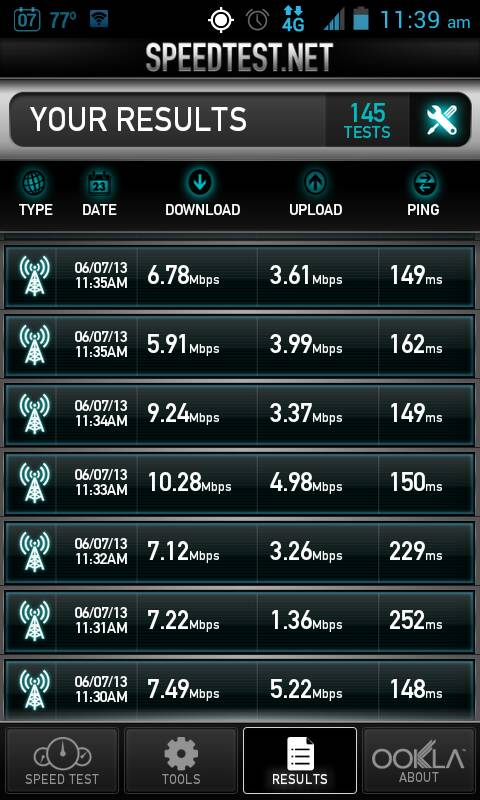The height and width of the screenshot is (800, 480).
Task: Open the result with 5.91 Mbps download
Action: (x=240, y=345)
